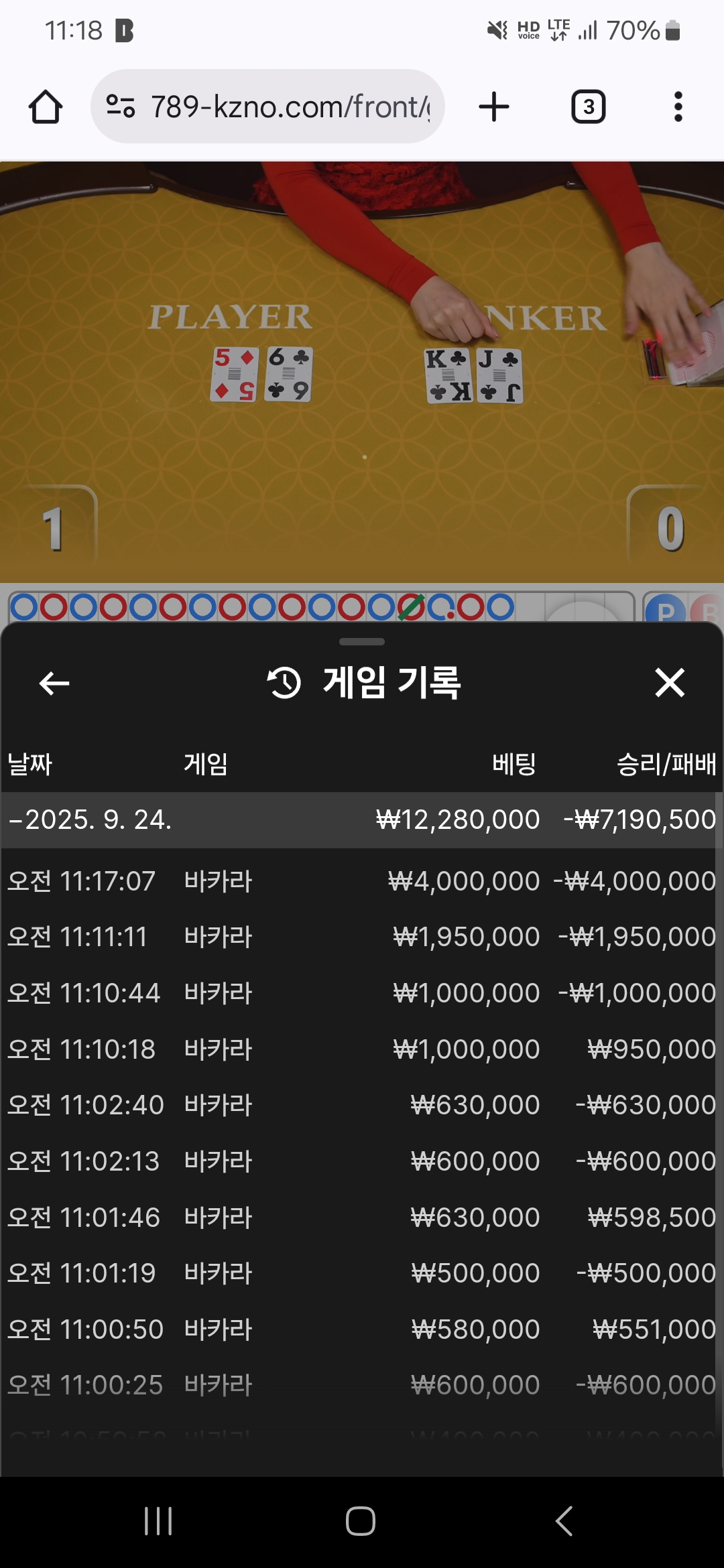Open the tab switcher showing 3
The height and width of the screenshot is (1568, 724).
point(588,107)
